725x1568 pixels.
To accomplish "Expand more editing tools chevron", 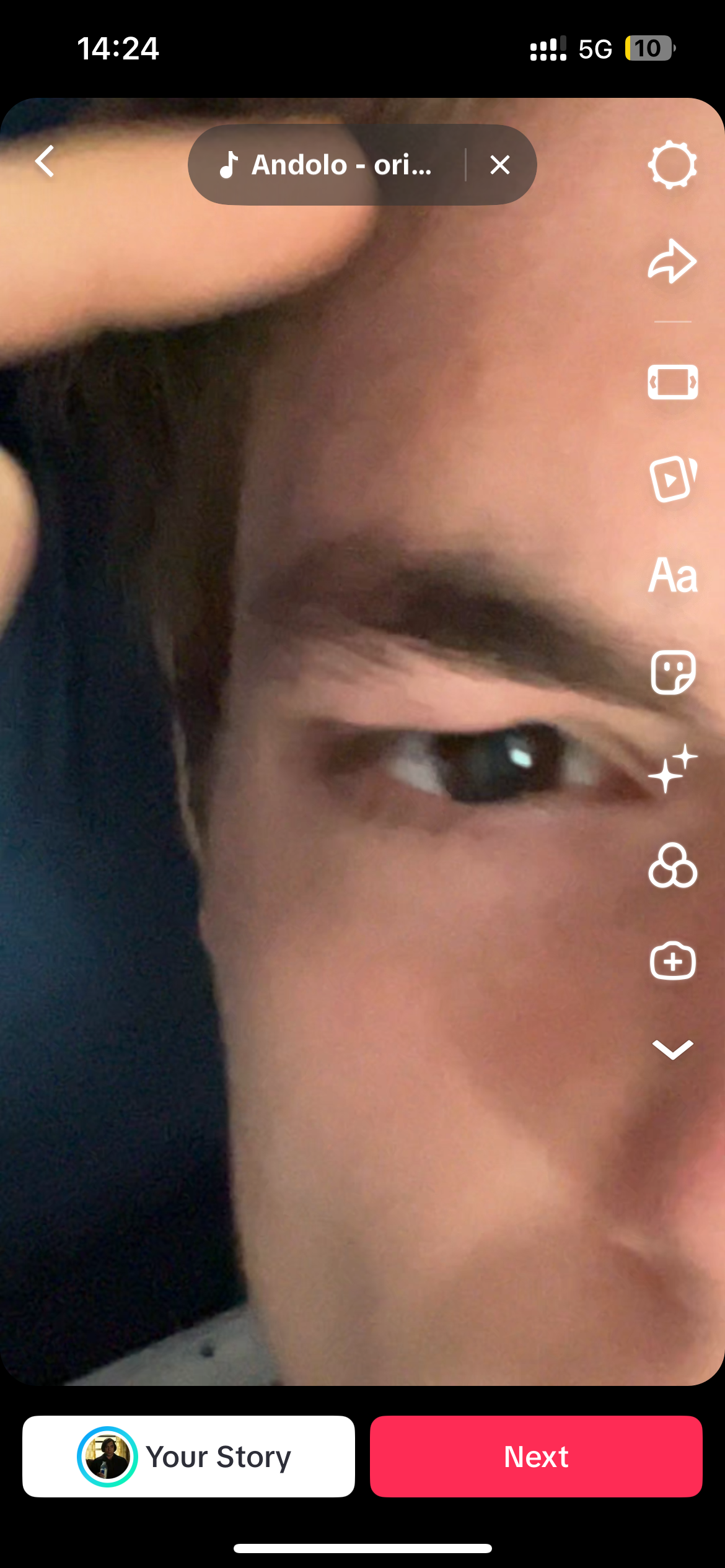I will tap(672, 1049).
